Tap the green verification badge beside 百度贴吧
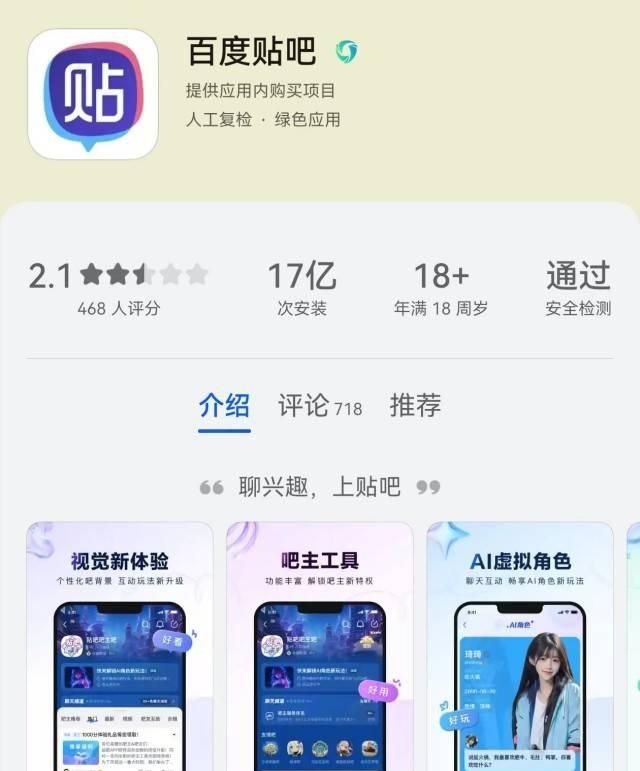Screen dimensions: 640x771 346,51
